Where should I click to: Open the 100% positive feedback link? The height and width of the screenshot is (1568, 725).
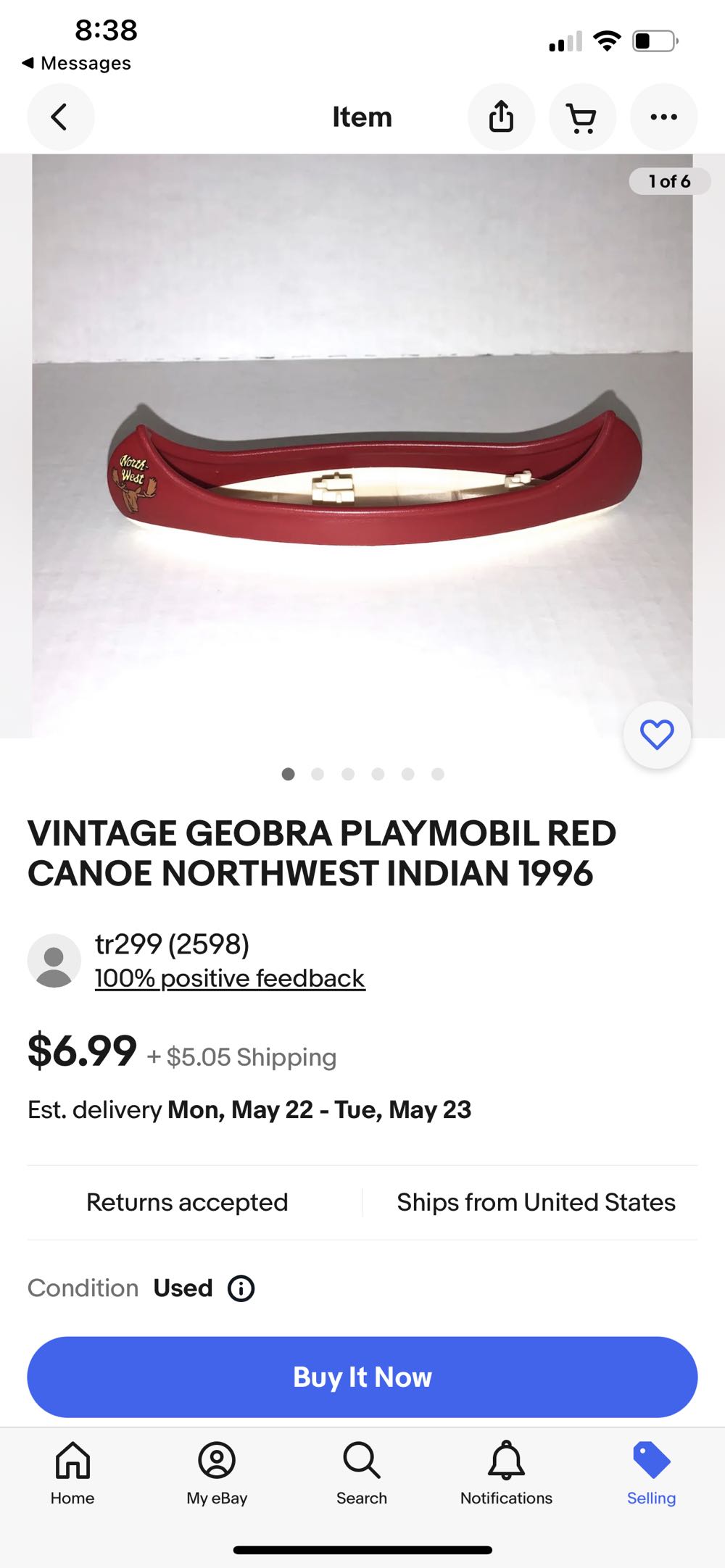tap(229, 977)
